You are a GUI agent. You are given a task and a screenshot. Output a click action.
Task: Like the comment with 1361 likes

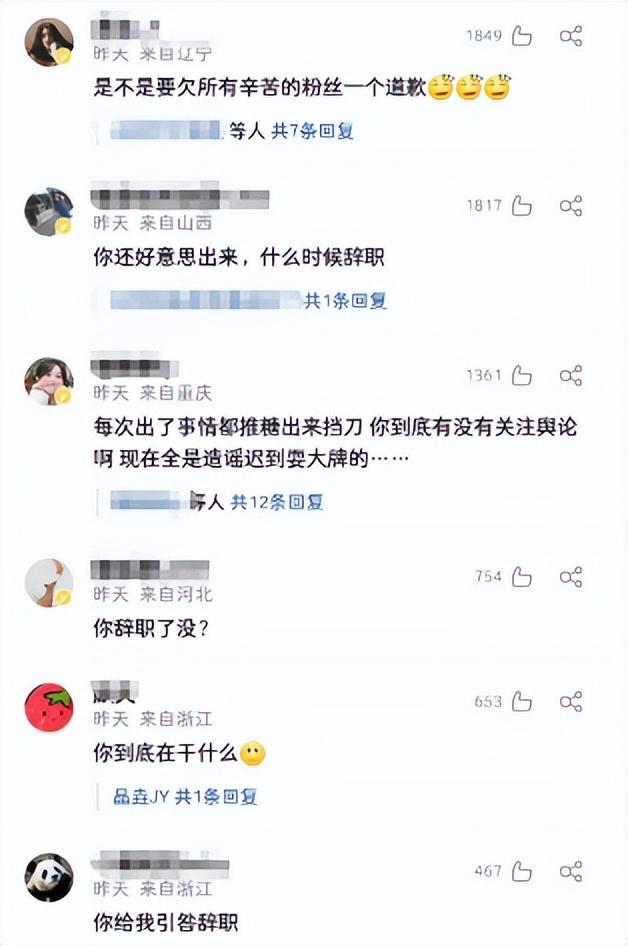521,376
